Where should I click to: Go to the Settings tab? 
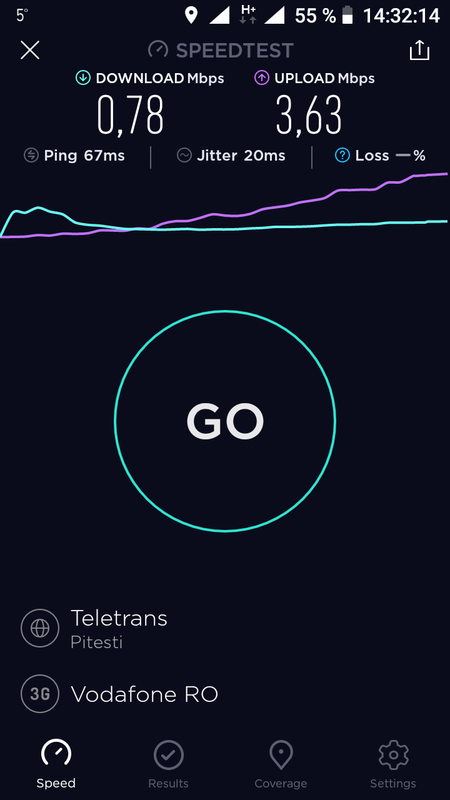tap(393, 765)
